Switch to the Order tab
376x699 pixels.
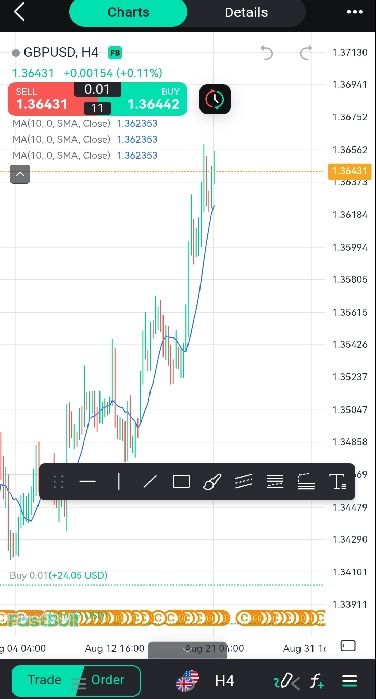click(x=107, y=680)
